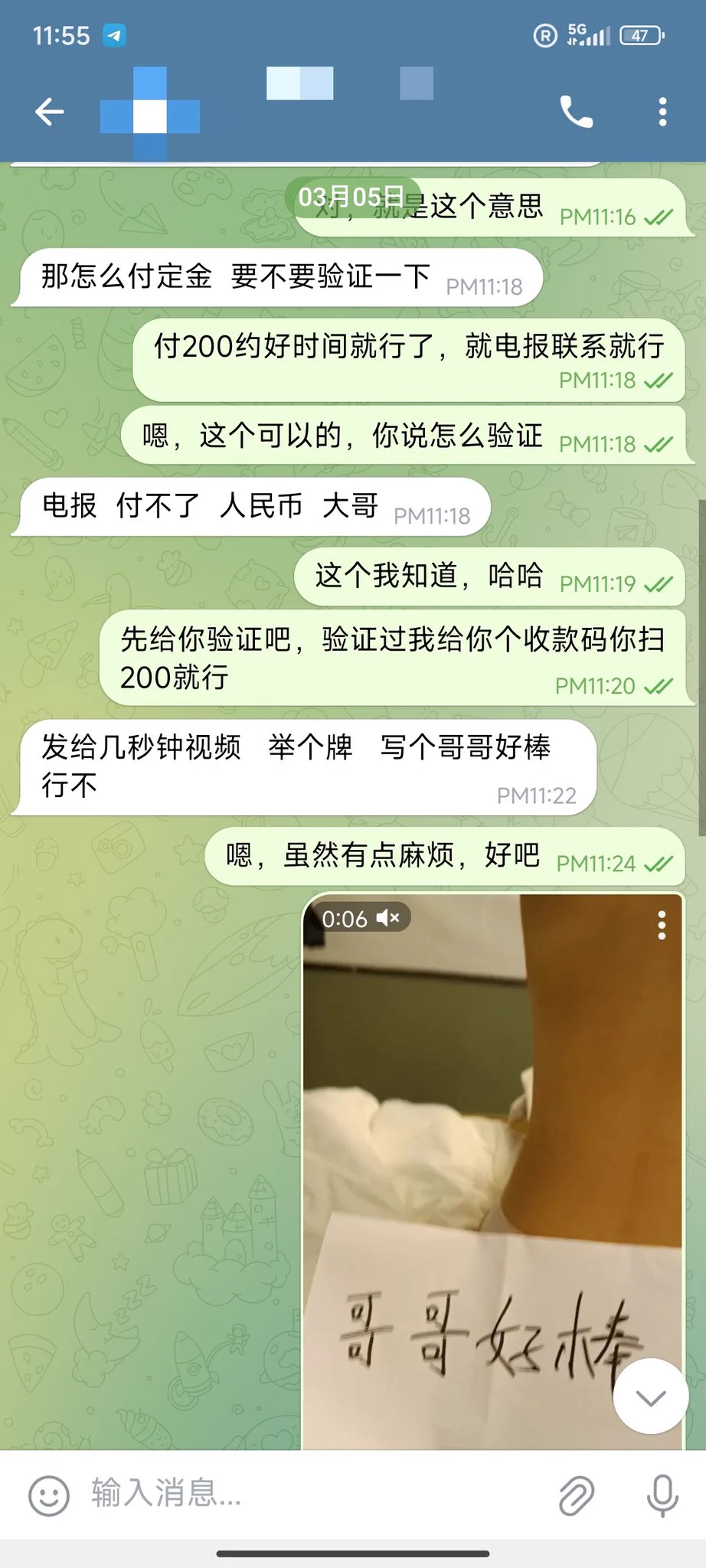This screenshot has height=1568, width=706.
Task: Attach a file with the paperclip
Action: click(x=576, y=1494)
